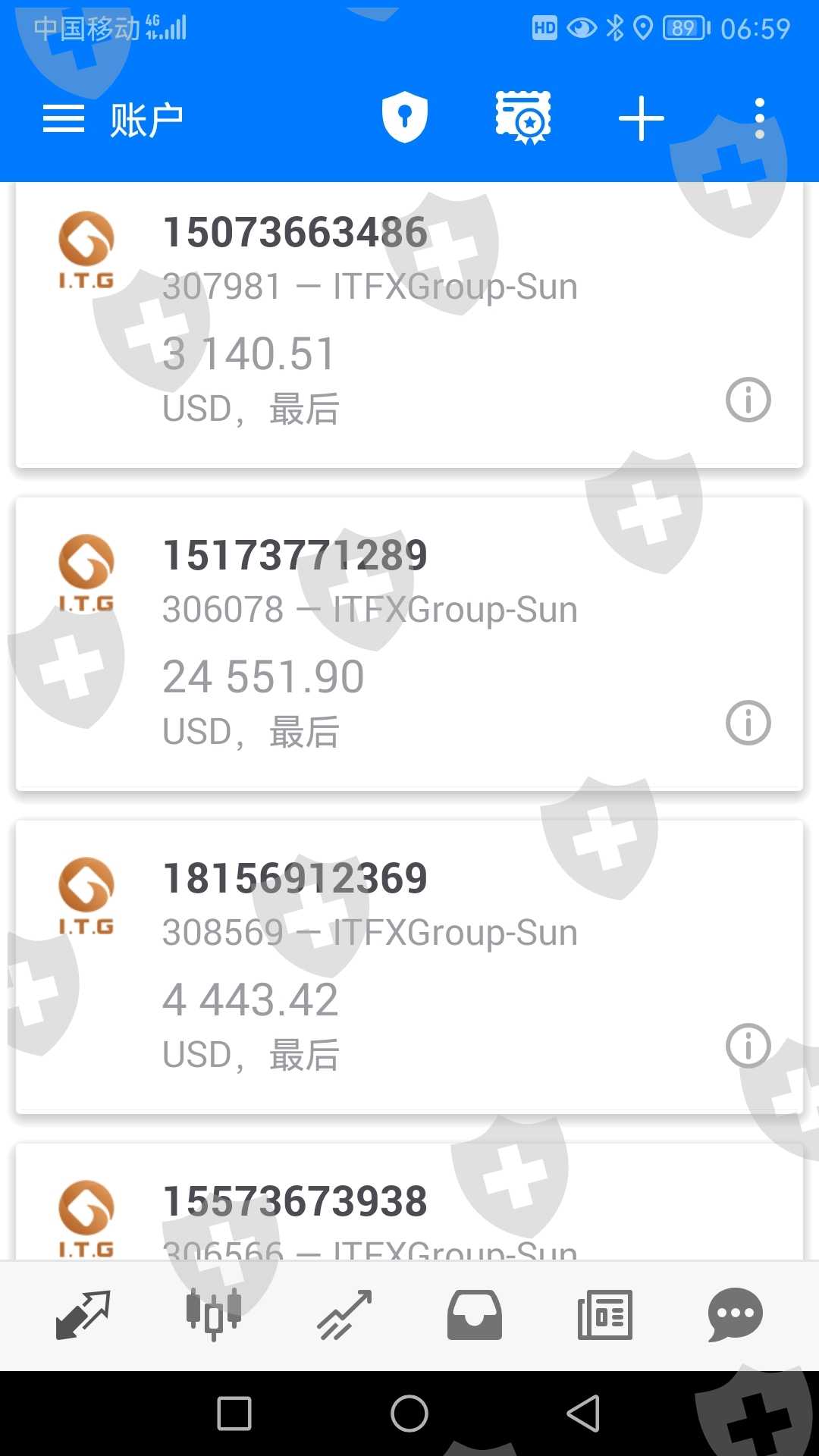Switch to the news tab
Image resolution: width=819 pixels, height=1456 pixels.
tap(605, 1315)
